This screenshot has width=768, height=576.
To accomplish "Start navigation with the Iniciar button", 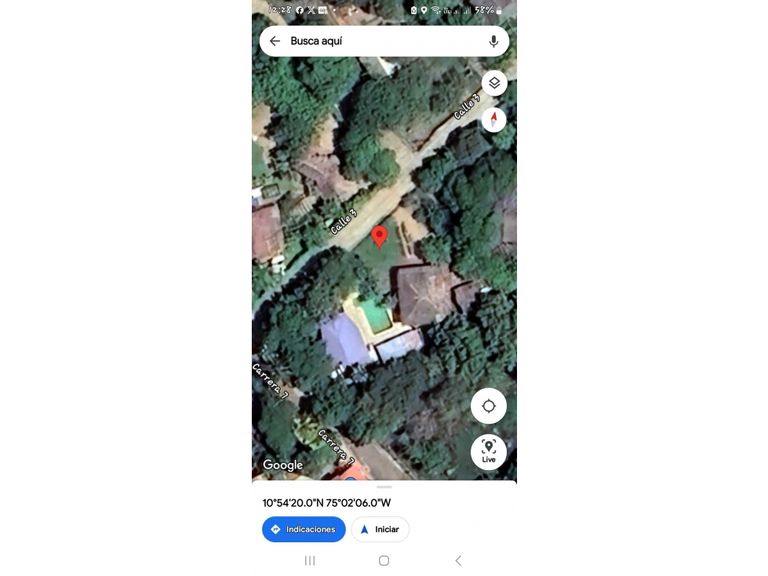I will pos(380,529).
